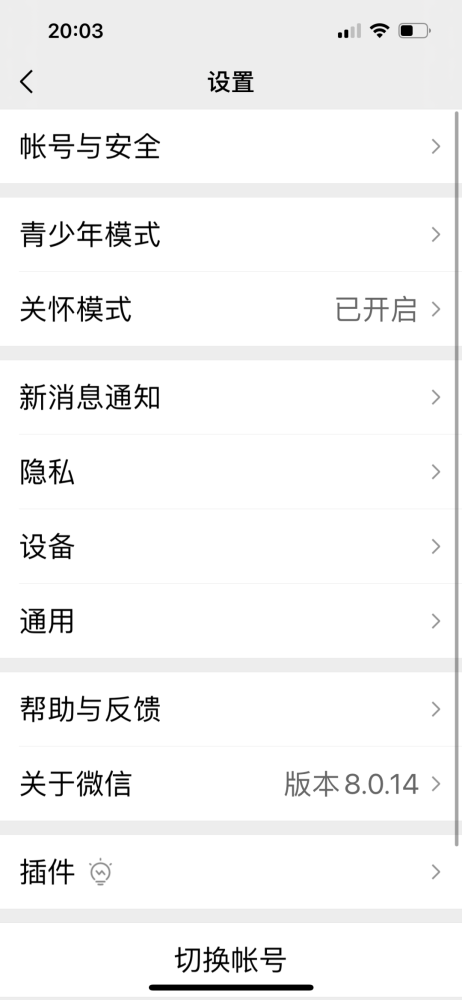Open 隐私 settings
This screenshot has width=462, height=1000.
point(230,472)
